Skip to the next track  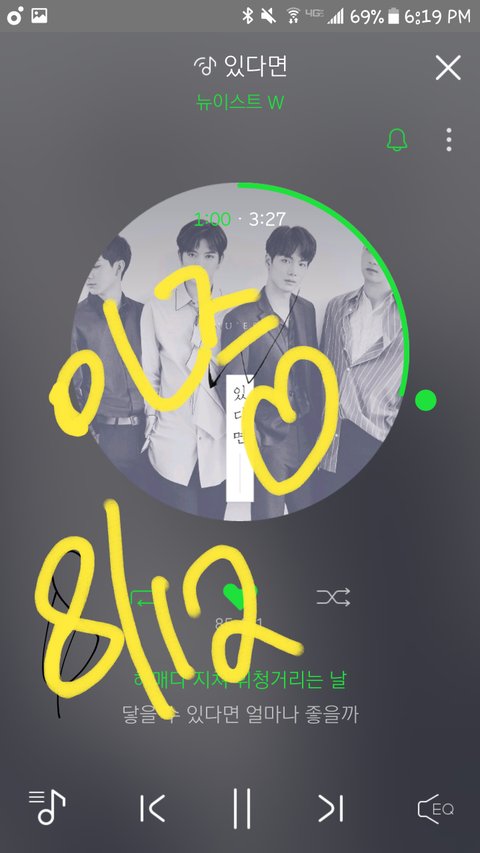[x=331, y=808]
